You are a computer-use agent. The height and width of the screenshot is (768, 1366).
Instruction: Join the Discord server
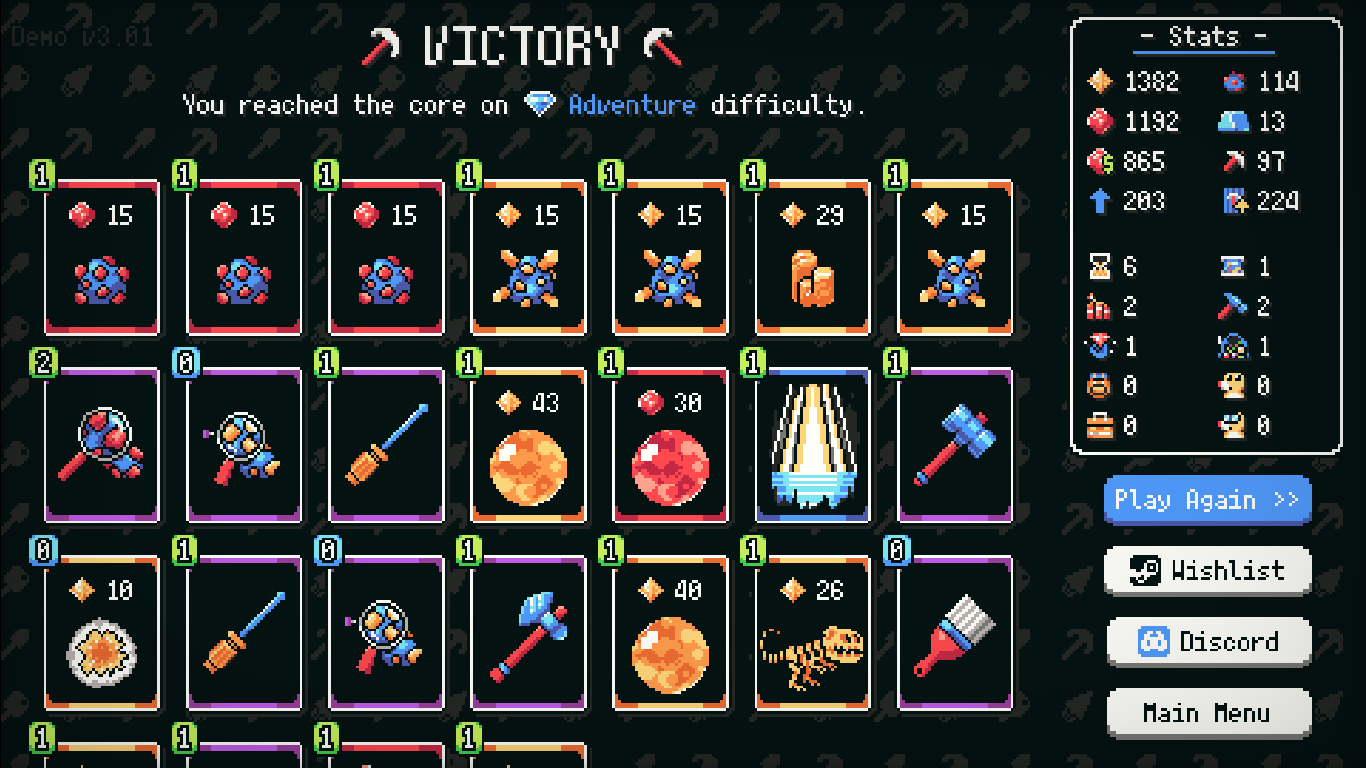[x=1207, y=642]
